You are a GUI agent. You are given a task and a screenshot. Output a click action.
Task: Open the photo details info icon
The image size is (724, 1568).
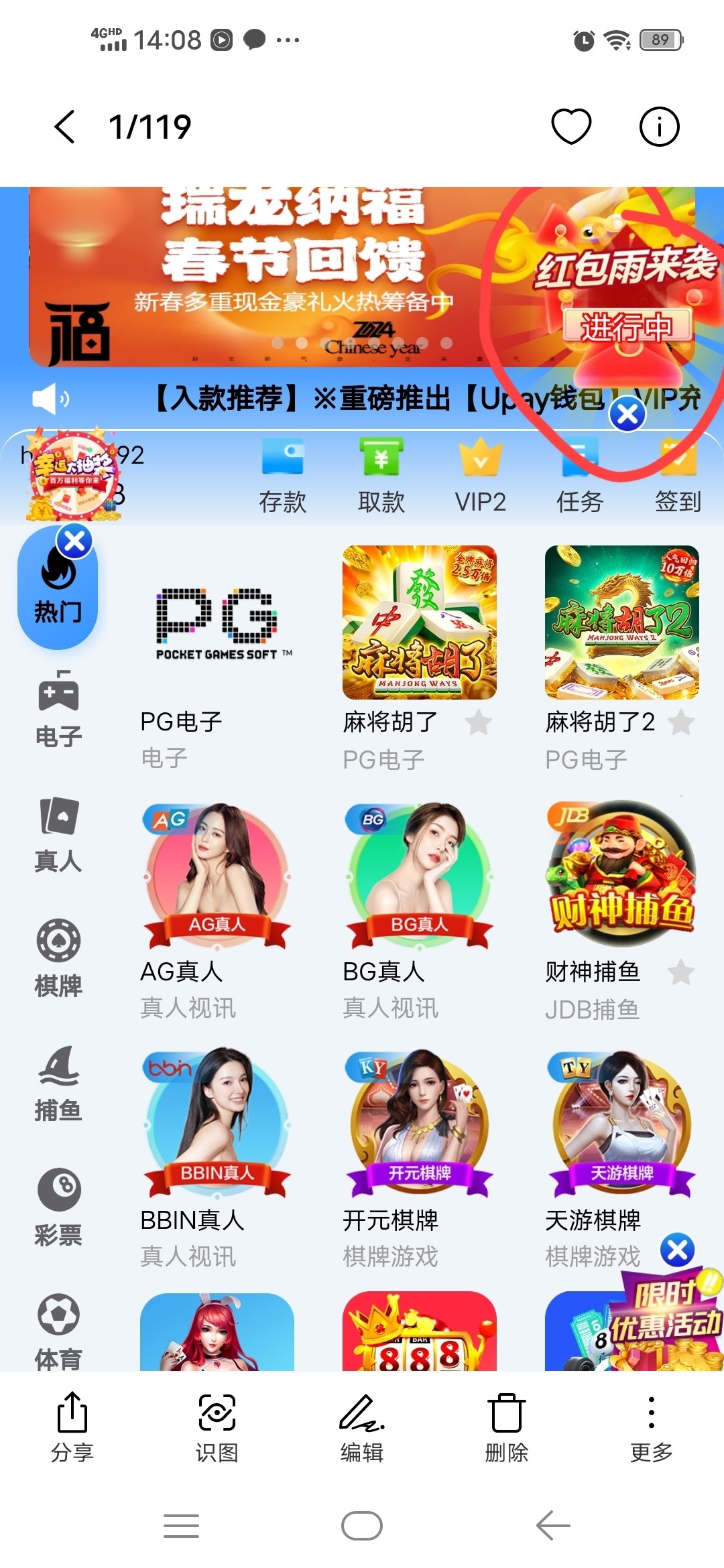pos(659,127)
